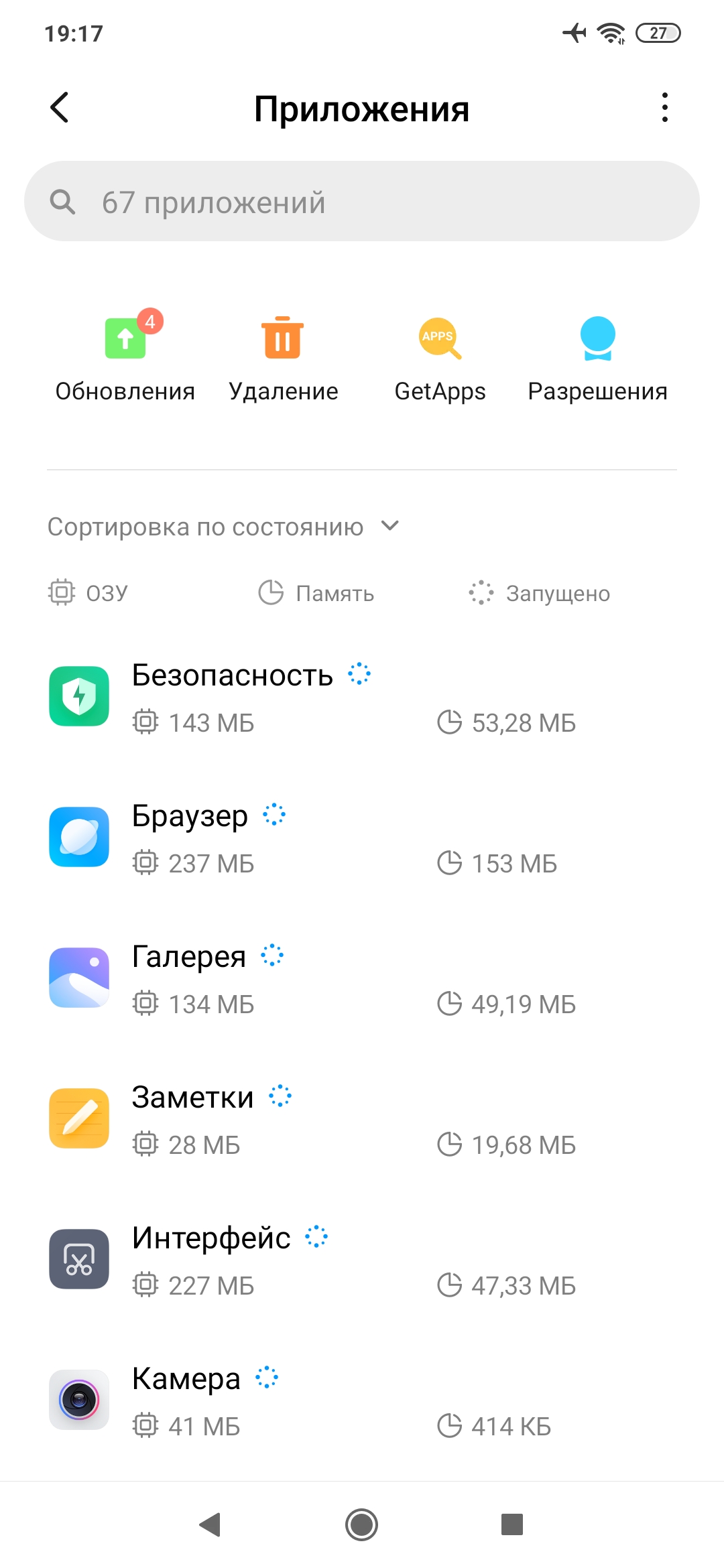Viewport: 724px width, 1568px height.
Task: Tap the system home button
Action: click(362, 1525)
